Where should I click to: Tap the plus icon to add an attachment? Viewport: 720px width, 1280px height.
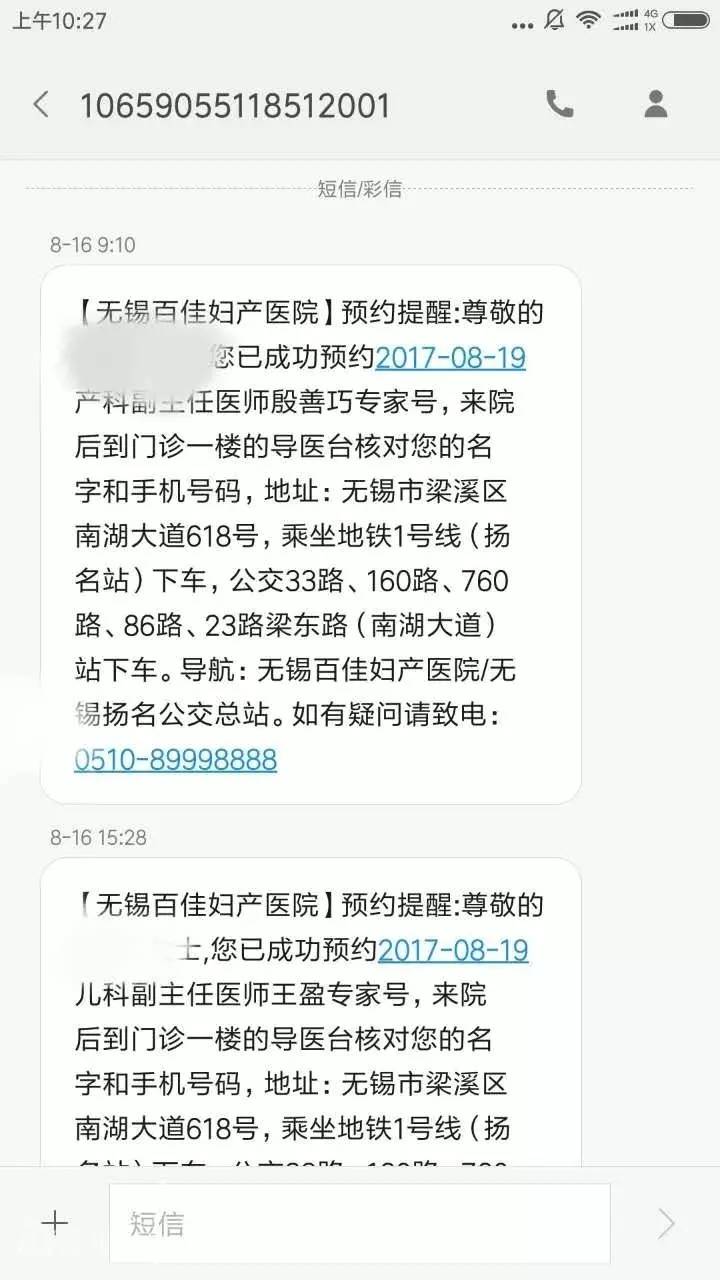pyautogui.click(x=54, y=1222)
